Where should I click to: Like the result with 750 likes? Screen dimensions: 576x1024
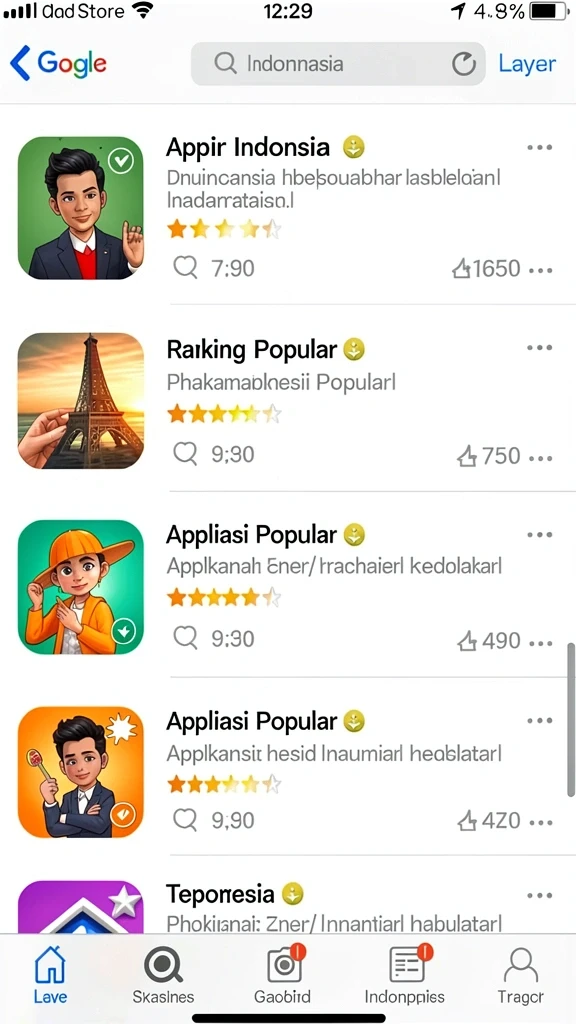pyautogui.click(x=488, y=456)
